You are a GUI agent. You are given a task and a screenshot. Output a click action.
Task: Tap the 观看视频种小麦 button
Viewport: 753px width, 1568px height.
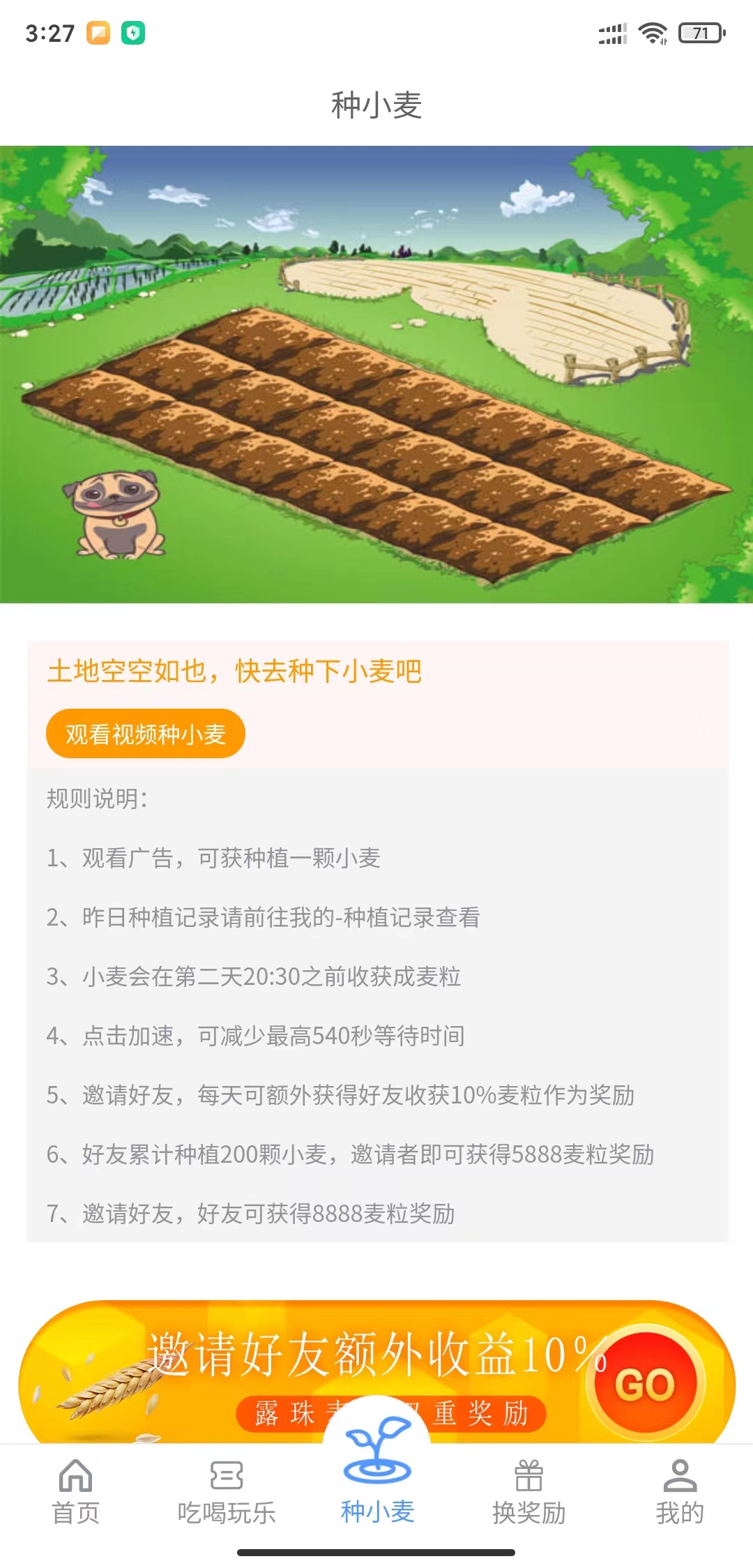pyautogui.click(x=145, y=734)
